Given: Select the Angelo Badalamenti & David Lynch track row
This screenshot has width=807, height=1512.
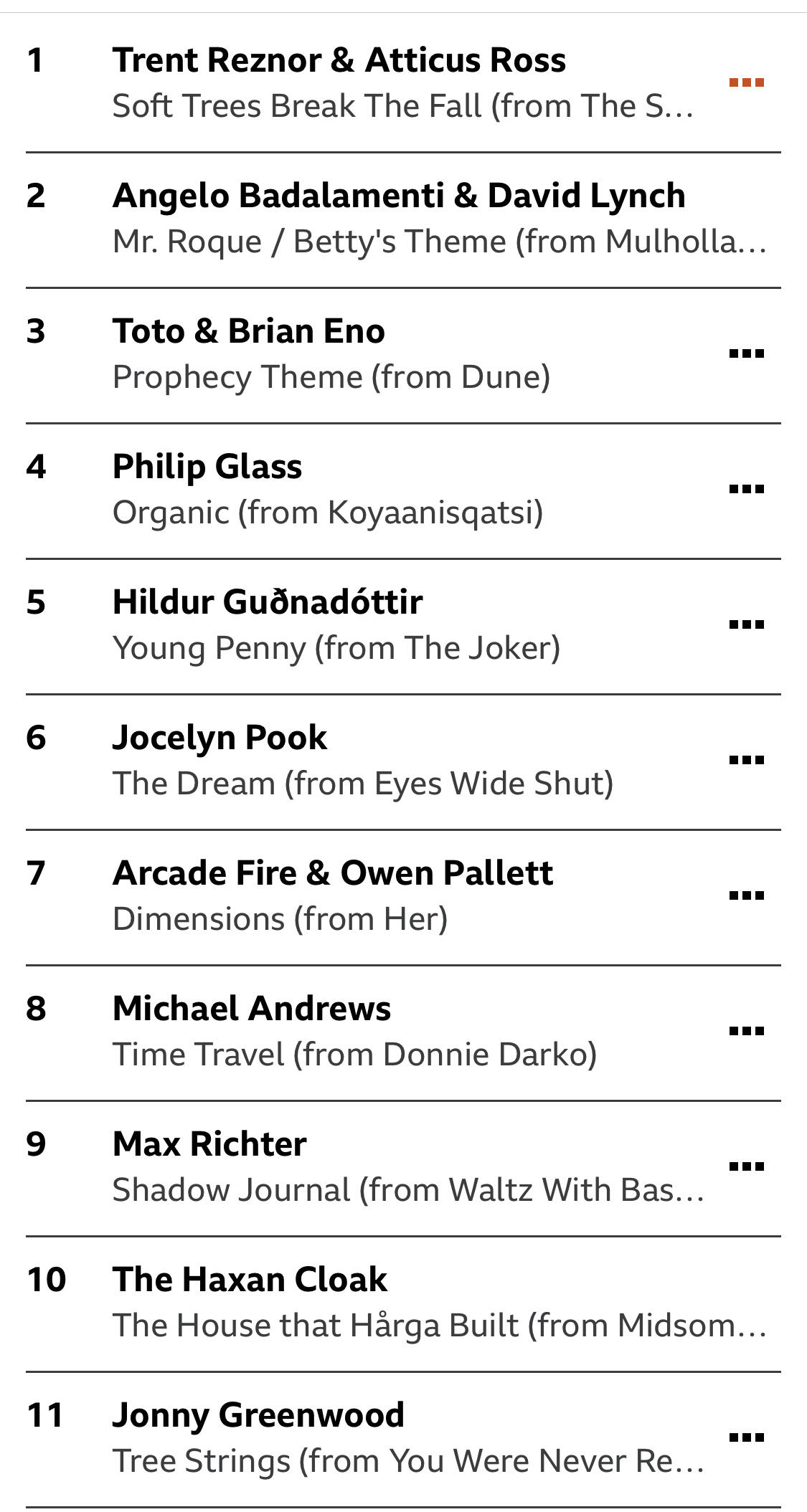Looking at the screenshot, I should [x=403, y=220].
